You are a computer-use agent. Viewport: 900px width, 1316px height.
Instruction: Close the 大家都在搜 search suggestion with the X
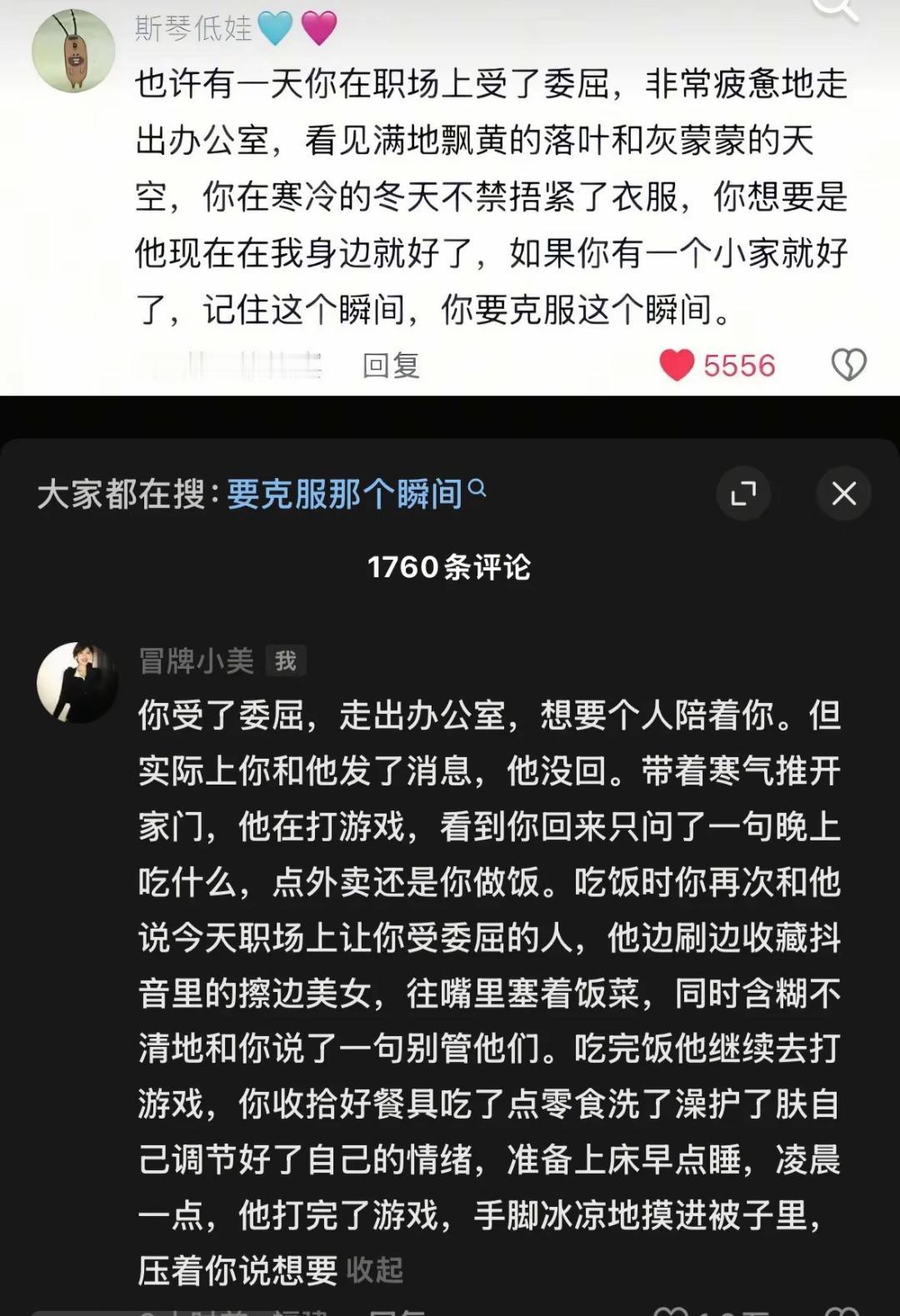coord(843,492)
